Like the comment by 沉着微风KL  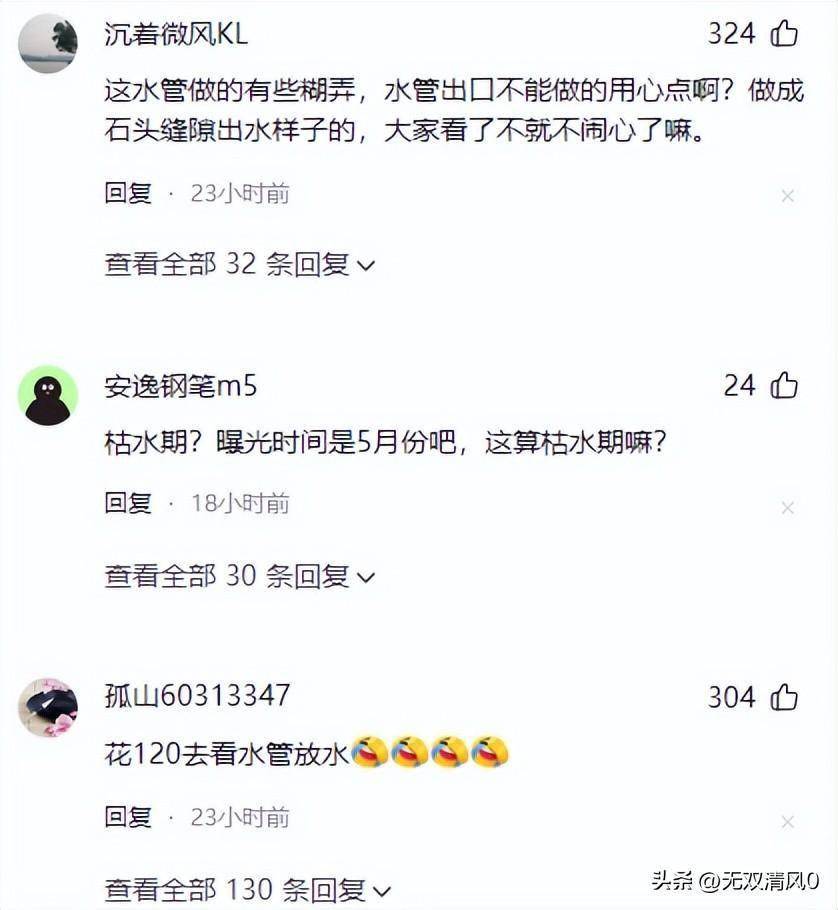(785, 34)
